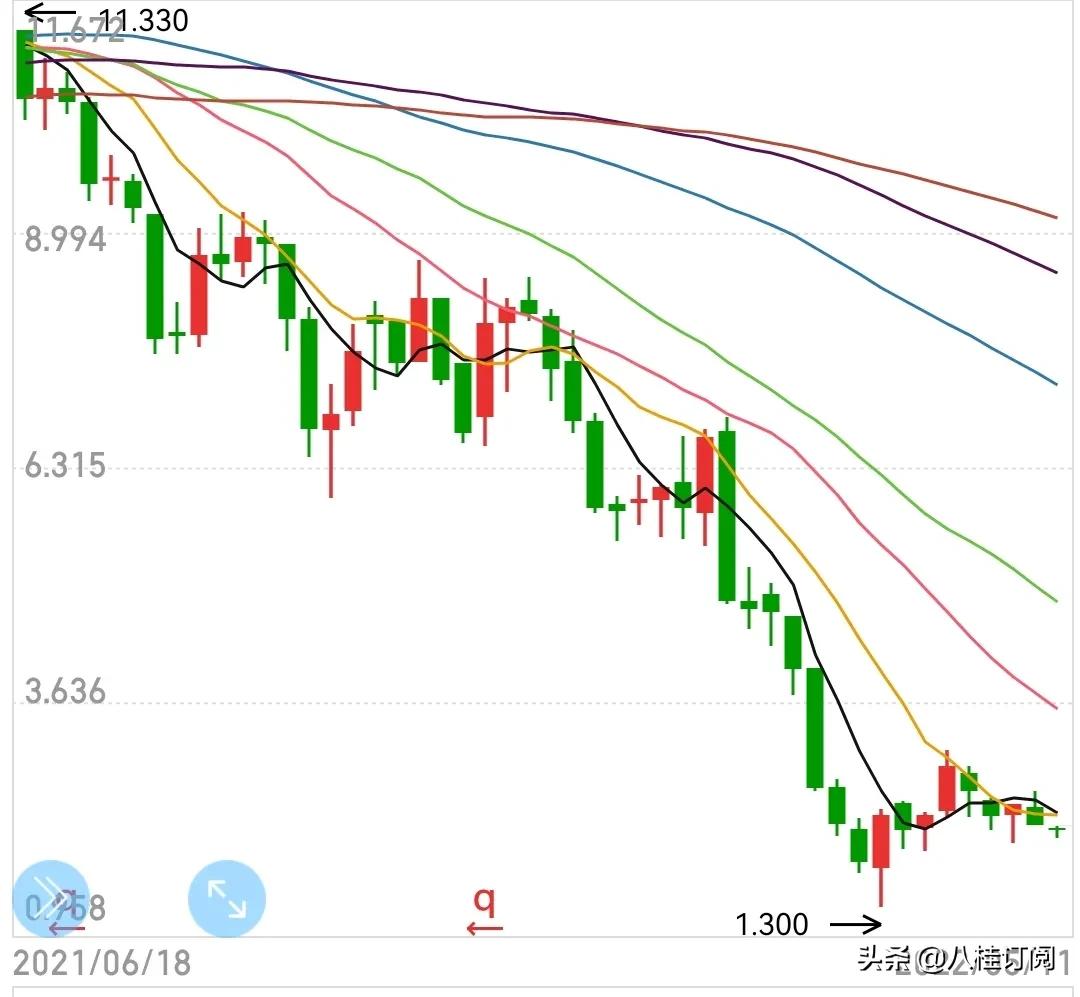Expand the chart to fullscreen
Viewport: 1080px width, 997px height.
pos(227,897)
